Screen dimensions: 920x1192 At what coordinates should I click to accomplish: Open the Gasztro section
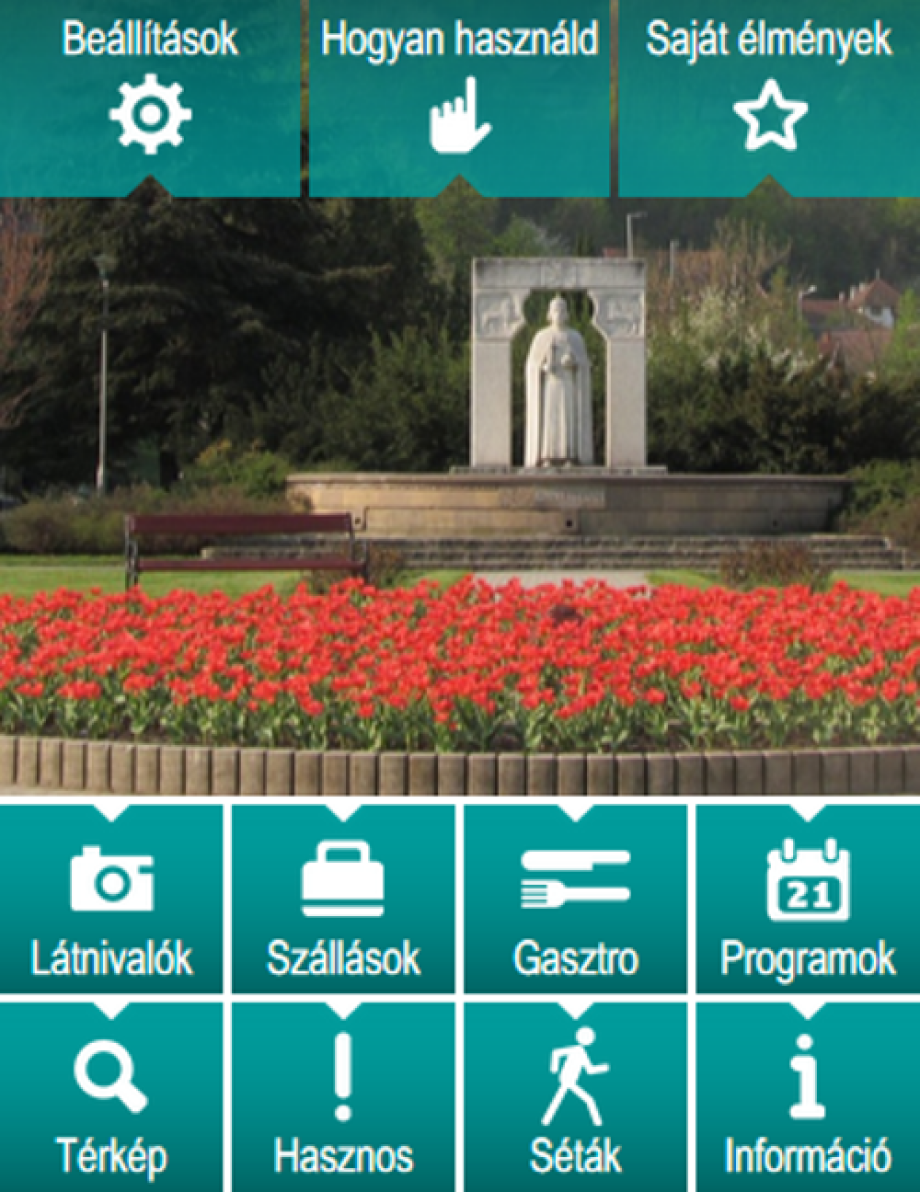[575, 900]
